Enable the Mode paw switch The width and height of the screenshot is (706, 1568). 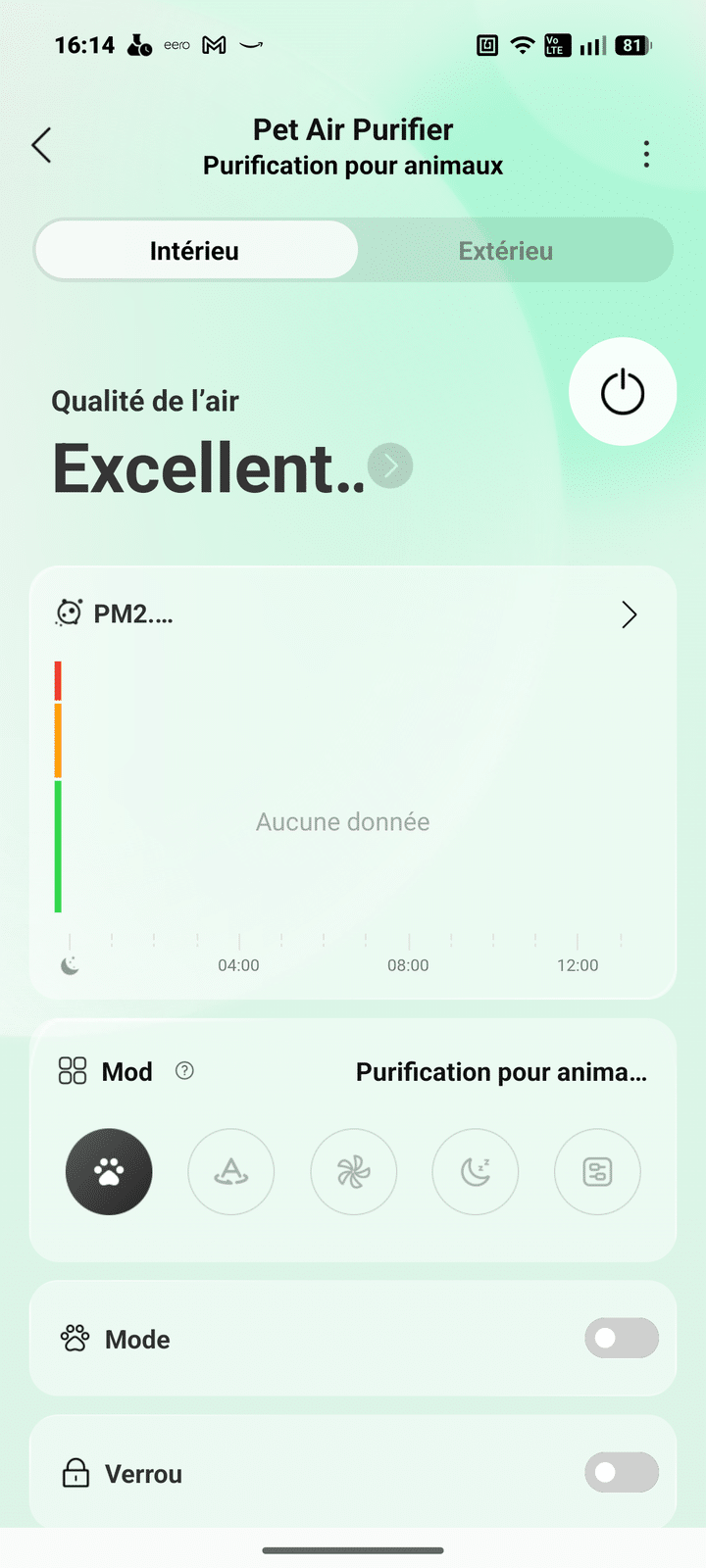tap(621, 1339)
